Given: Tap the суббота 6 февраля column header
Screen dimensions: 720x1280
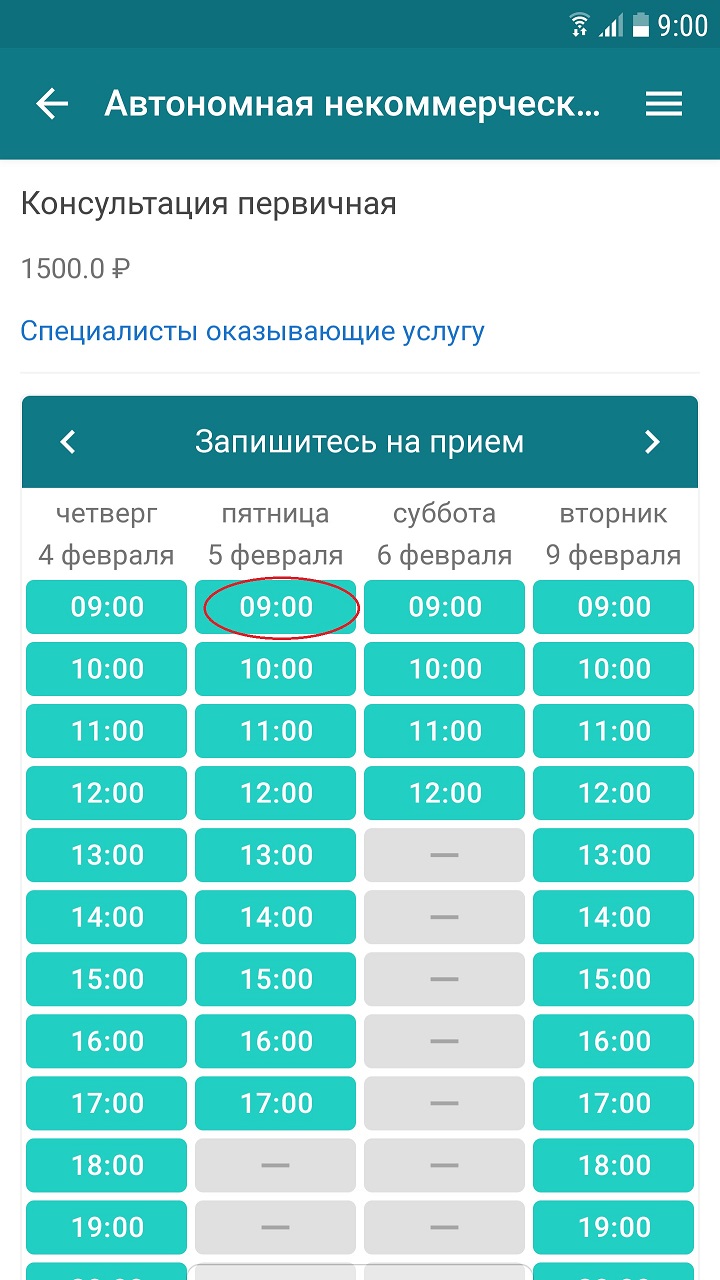Looking at the screenshot, I should (444, 533).
